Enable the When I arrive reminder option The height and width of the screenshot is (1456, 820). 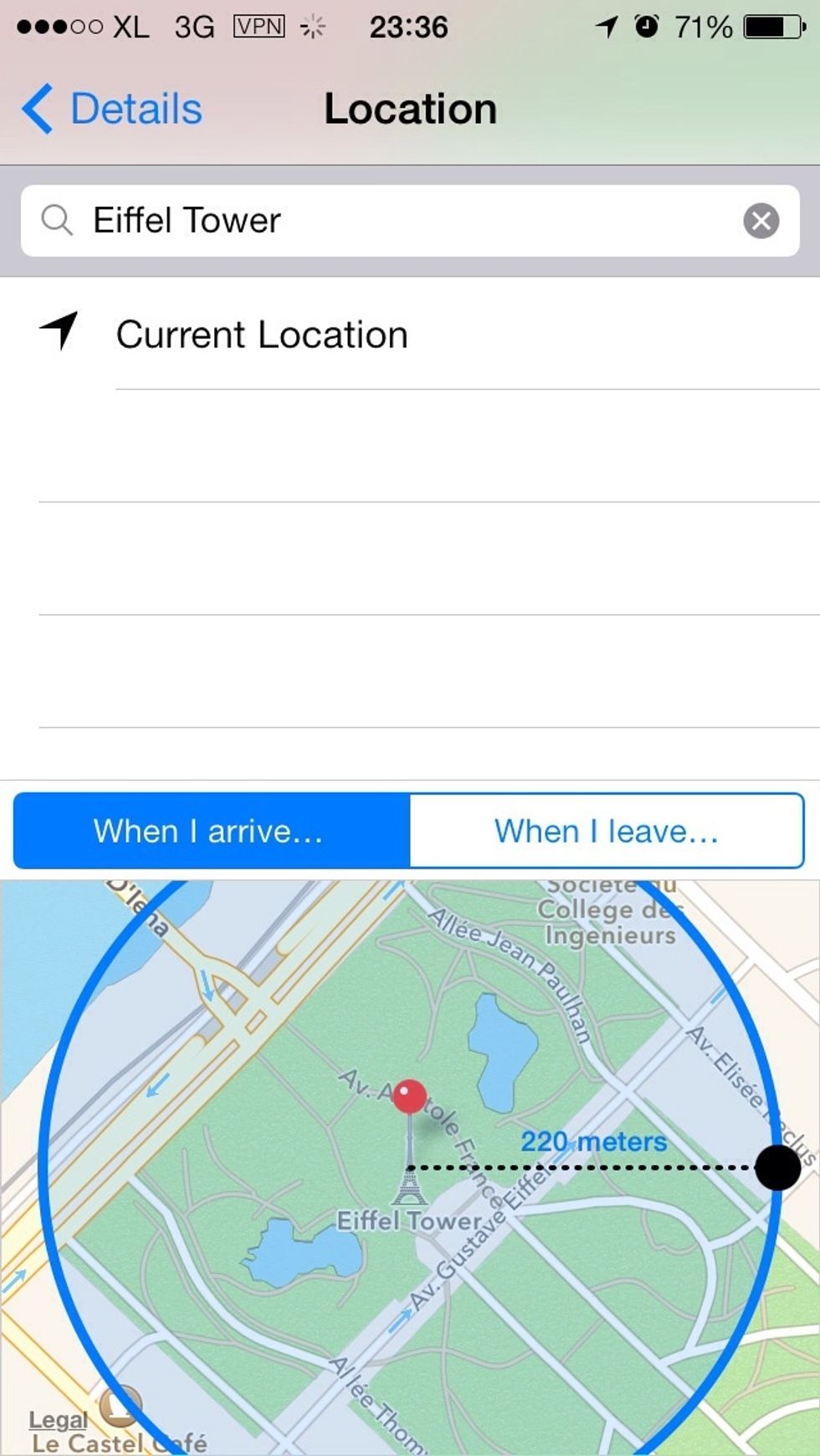click(x=208, y=831)
